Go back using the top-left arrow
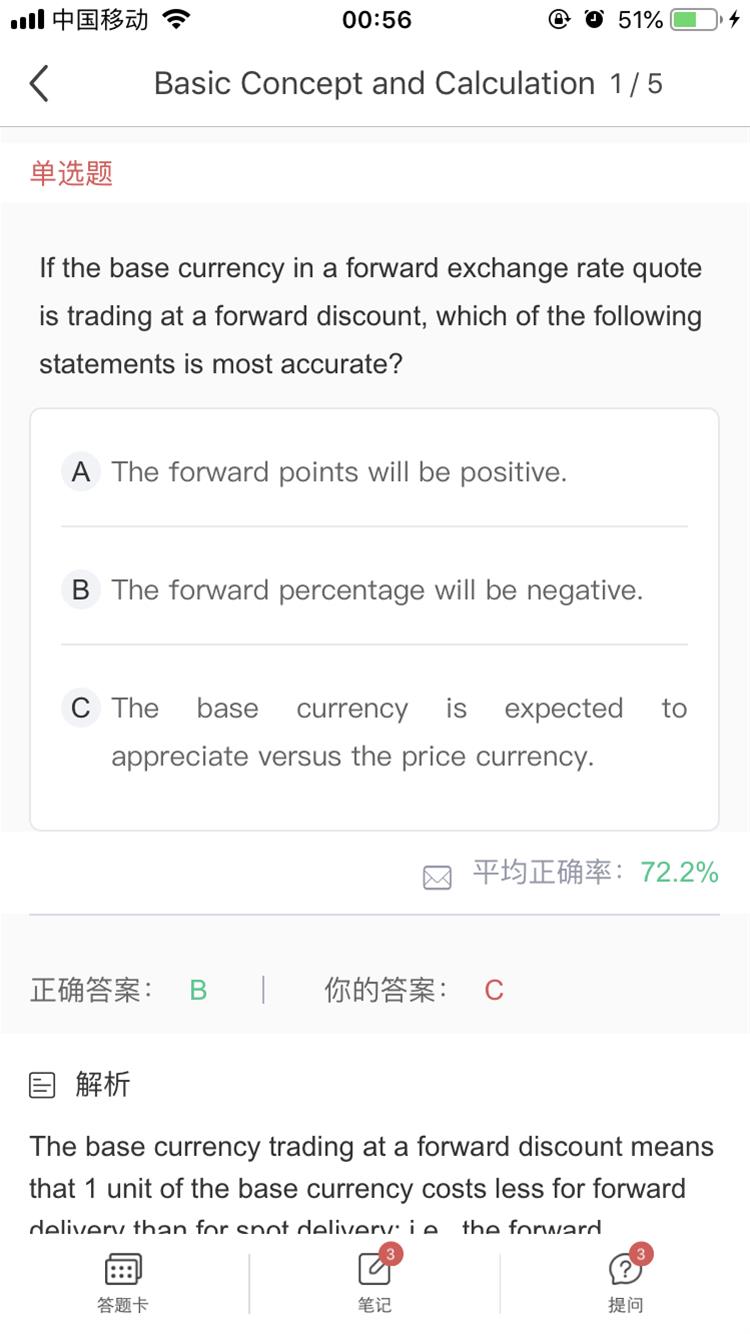750x1334 pixels. pos(39,83)
